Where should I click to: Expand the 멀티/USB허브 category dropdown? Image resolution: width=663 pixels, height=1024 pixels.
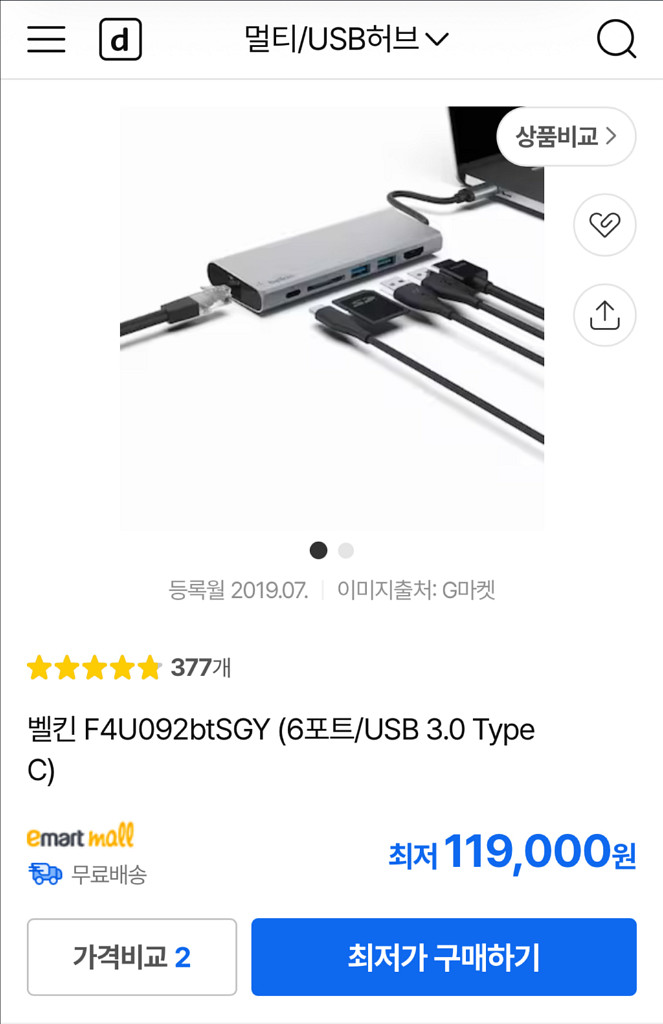(x=346, y=40)
